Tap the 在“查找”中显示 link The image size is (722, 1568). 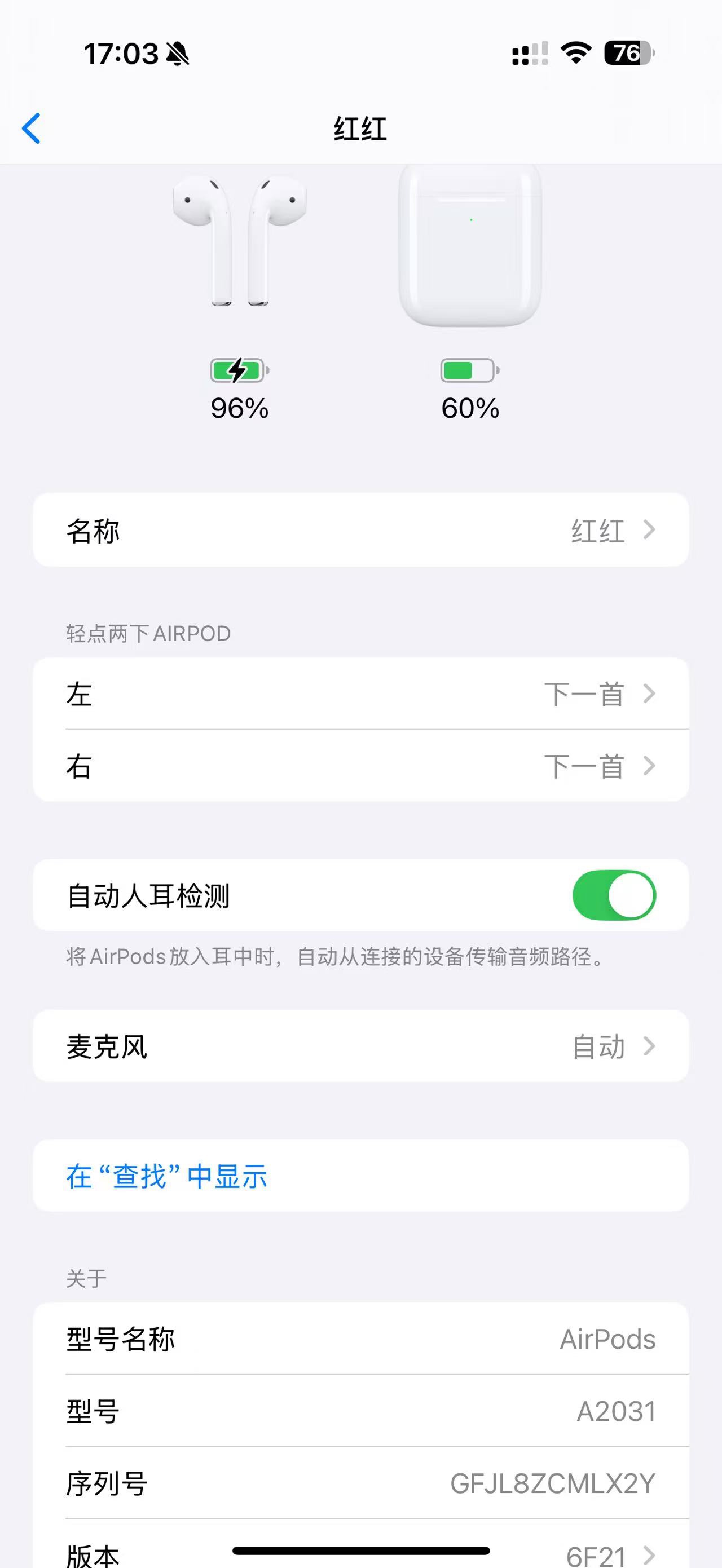coord(167,1176)
